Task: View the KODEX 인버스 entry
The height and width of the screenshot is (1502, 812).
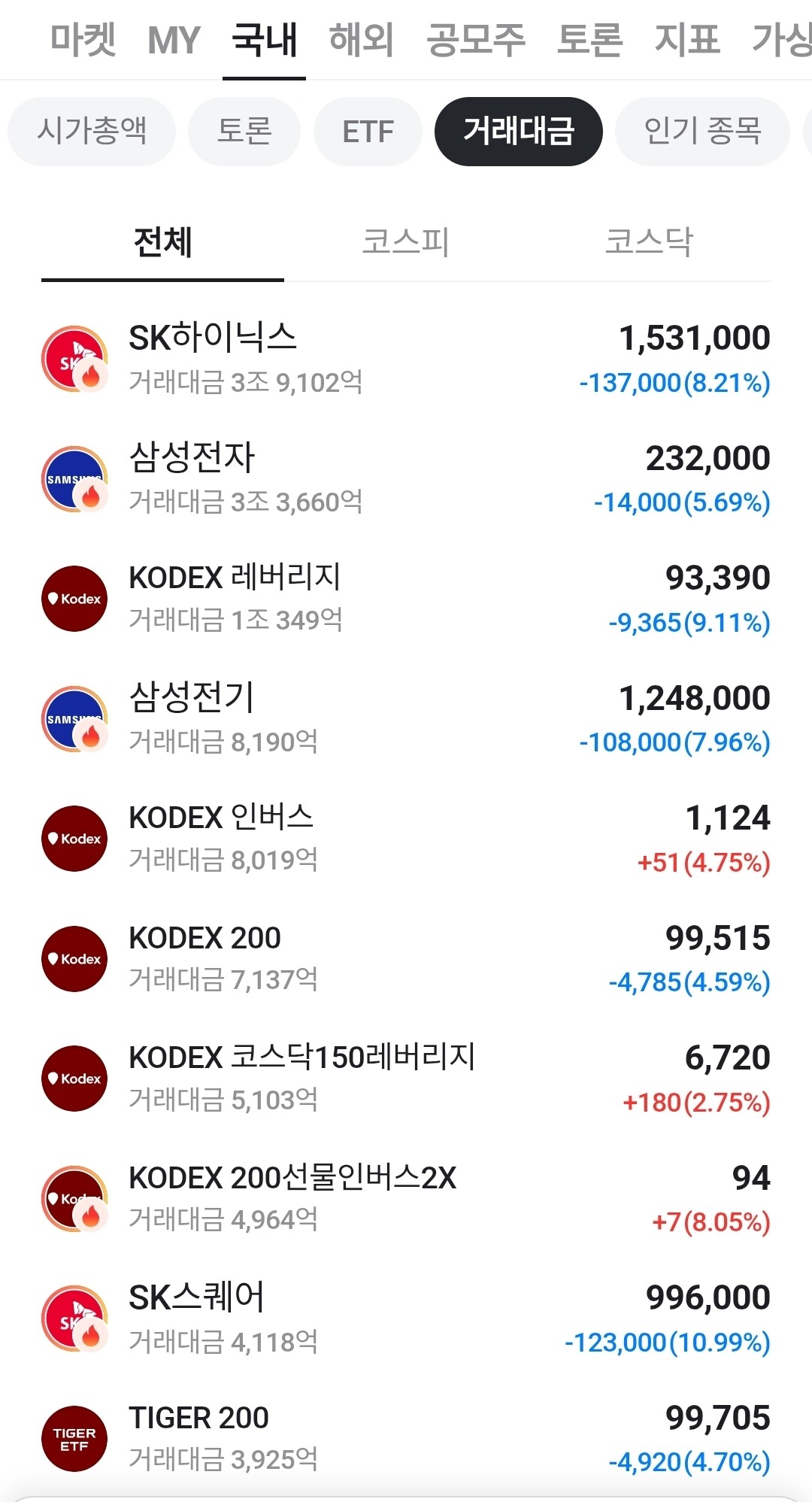Action: [406, 839]
